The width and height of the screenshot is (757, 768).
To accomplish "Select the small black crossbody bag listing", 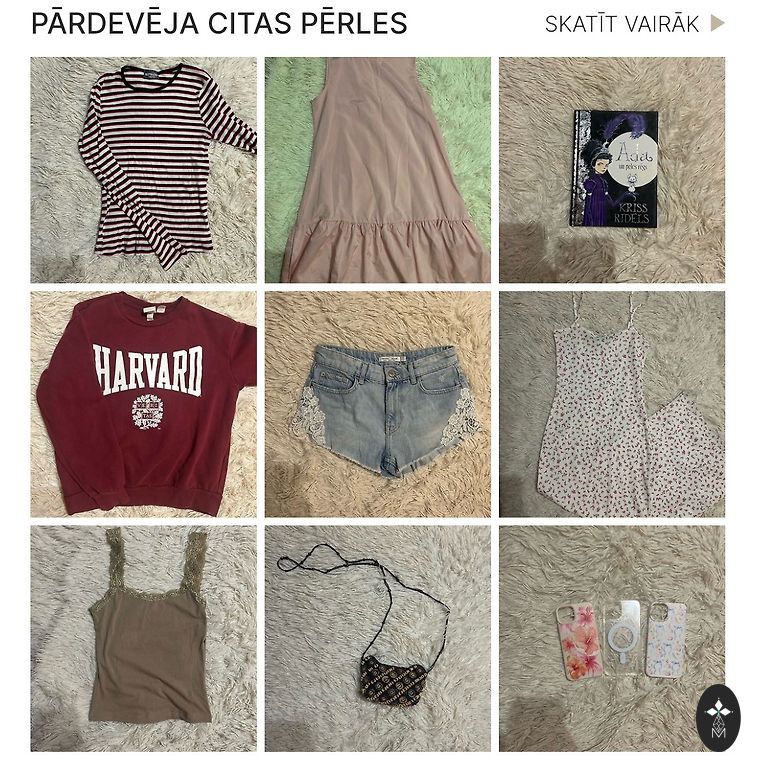I will [377, 638].
